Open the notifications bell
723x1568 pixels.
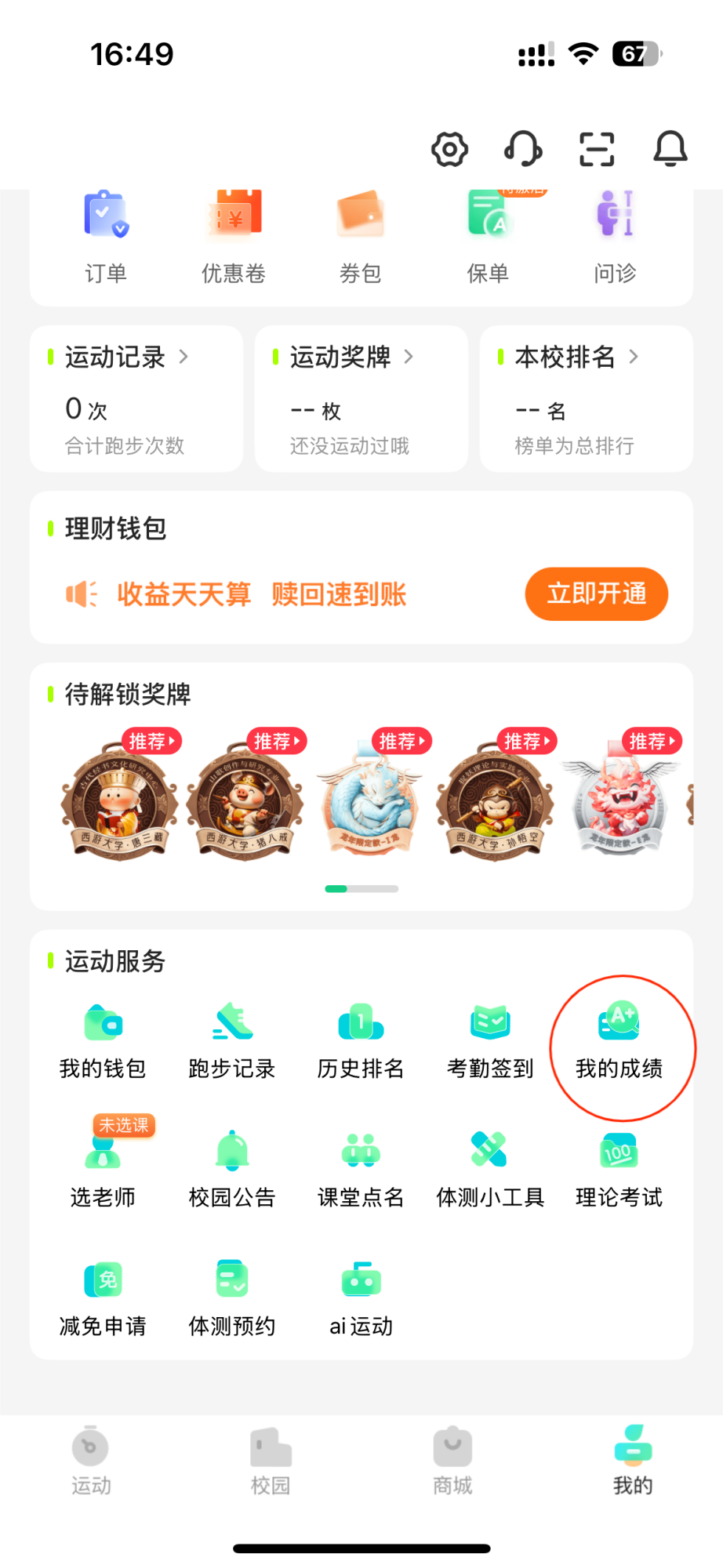click(670, 149)
